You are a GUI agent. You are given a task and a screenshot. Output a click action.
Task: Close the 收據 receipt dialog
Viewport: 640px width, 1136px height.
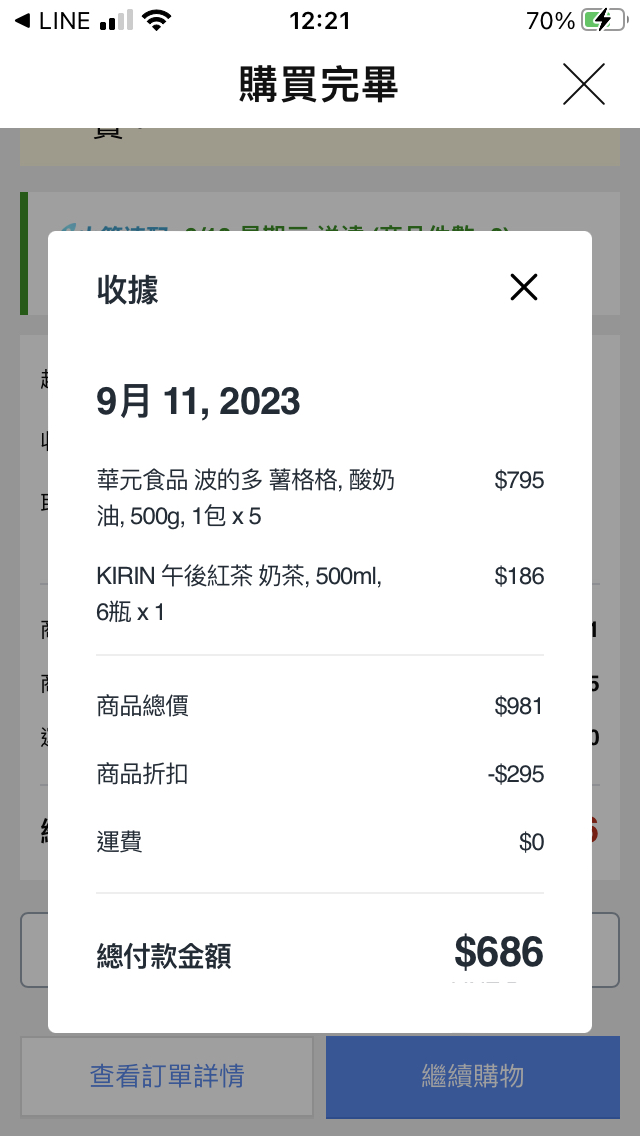click(524, 288)
